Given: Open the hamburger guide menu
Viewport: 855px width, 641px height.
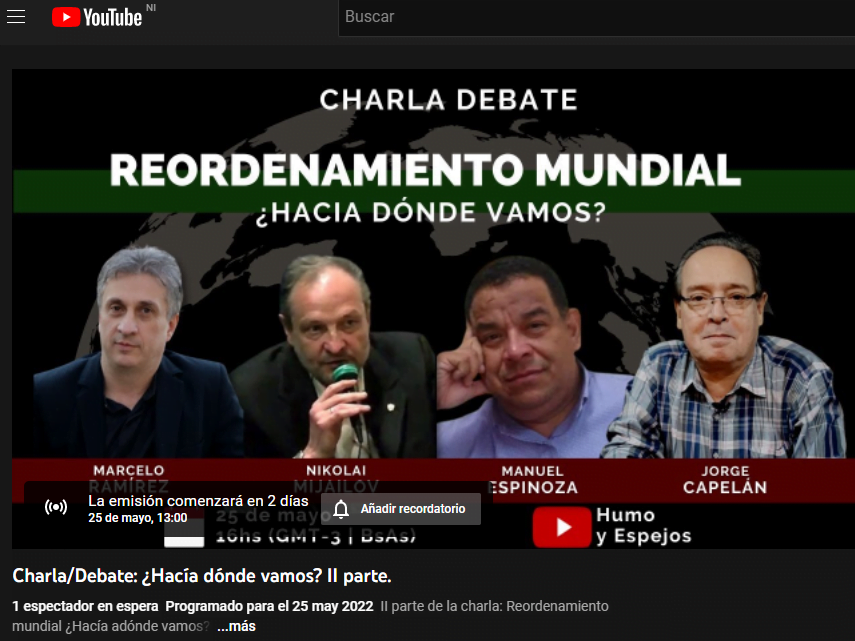Looking at the screenshot, I should (x=16, y=17).
